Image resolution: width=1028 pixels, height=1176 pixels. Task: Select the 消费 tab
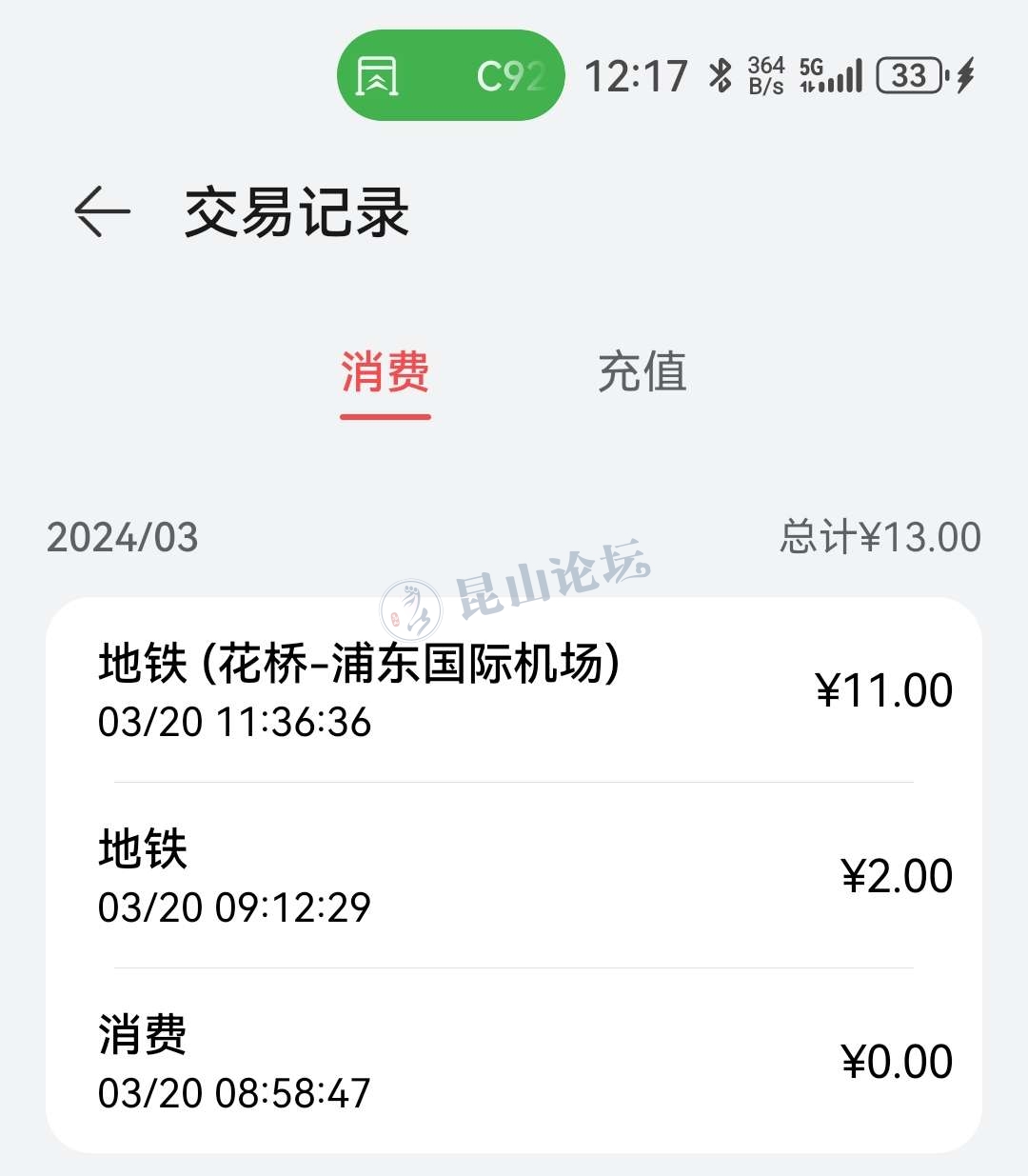point(385,372)
